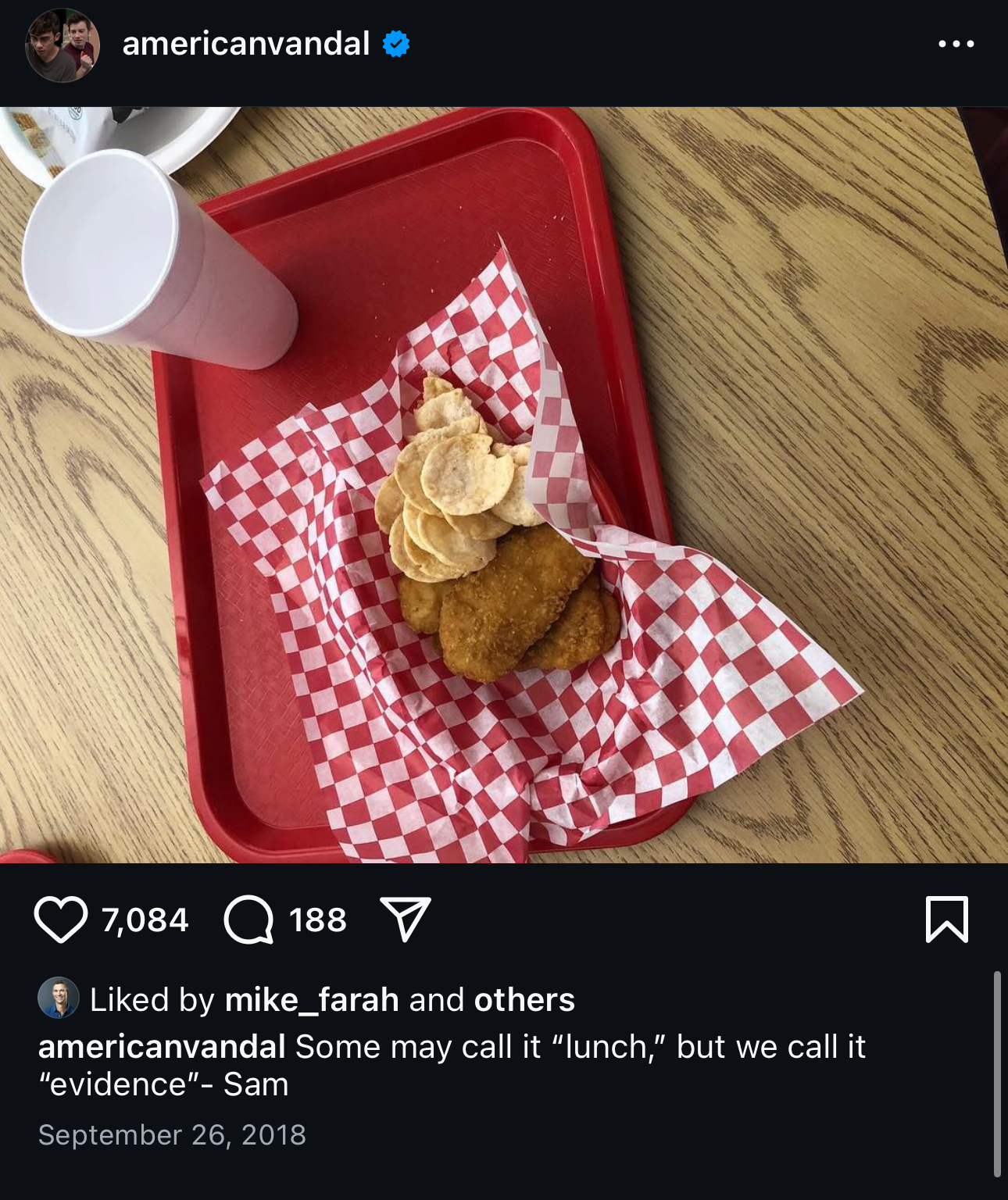
Task: View others who liked this post
Action: 524,1000
